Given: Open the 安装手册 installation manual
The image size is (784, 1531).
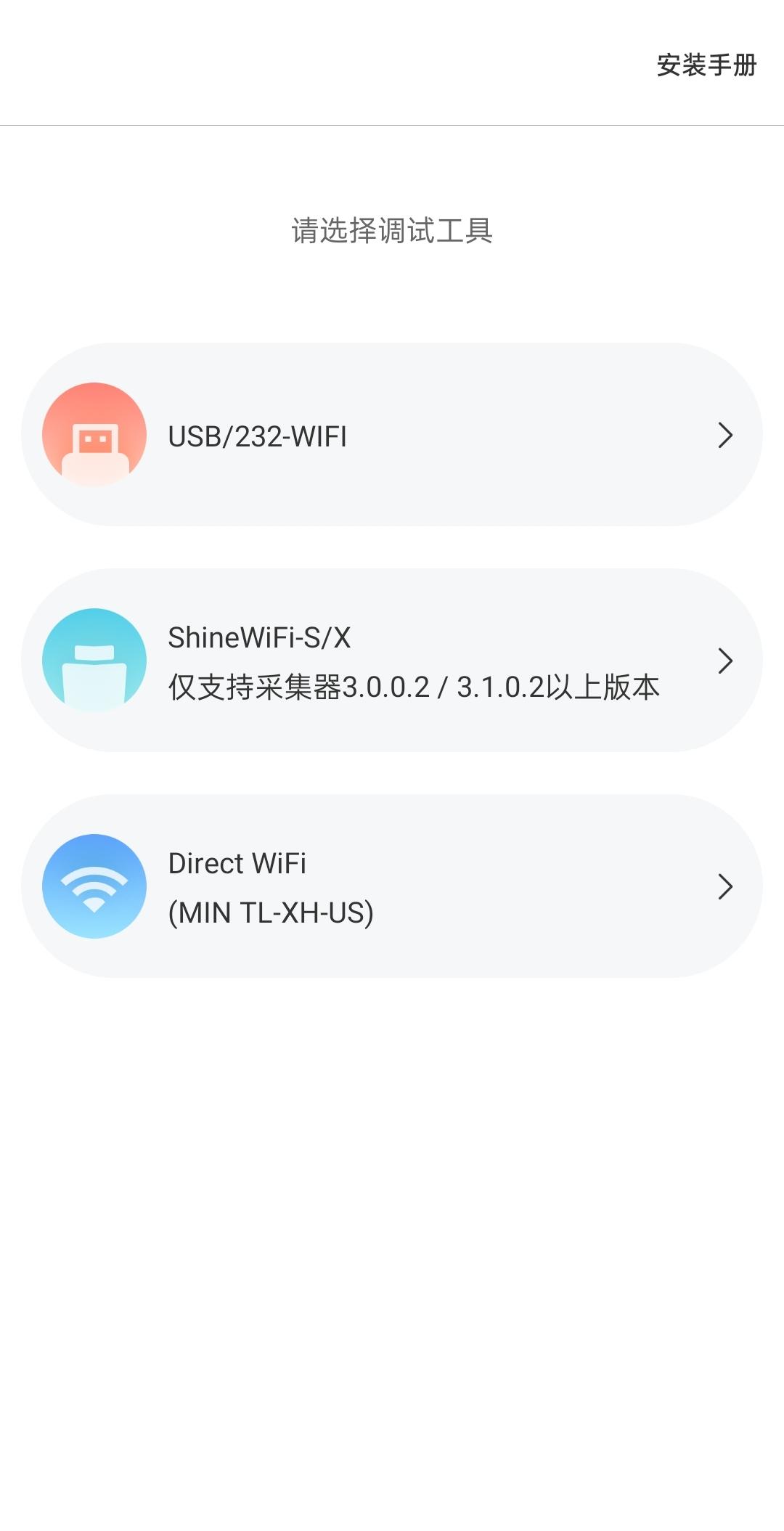Looking at the screenshot, I should [706, 65].
